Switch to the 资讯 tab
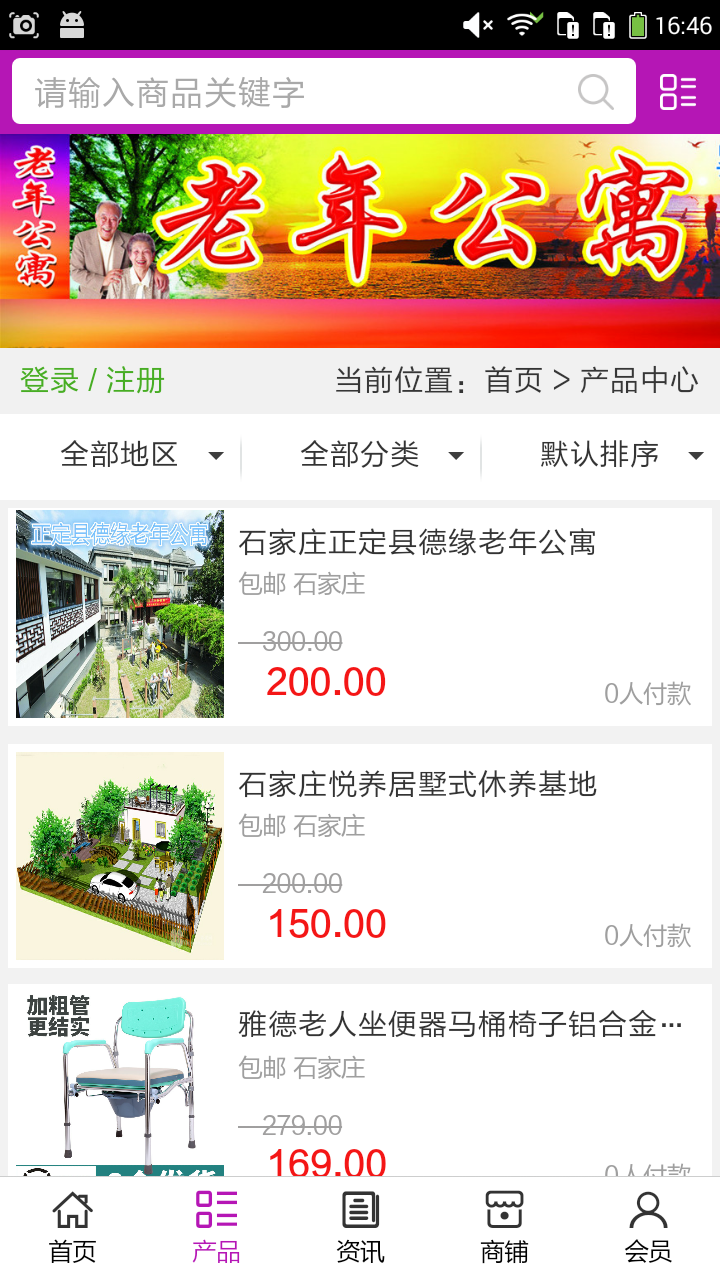Viewport: 720px width, 1280px height. [360, 1226]
